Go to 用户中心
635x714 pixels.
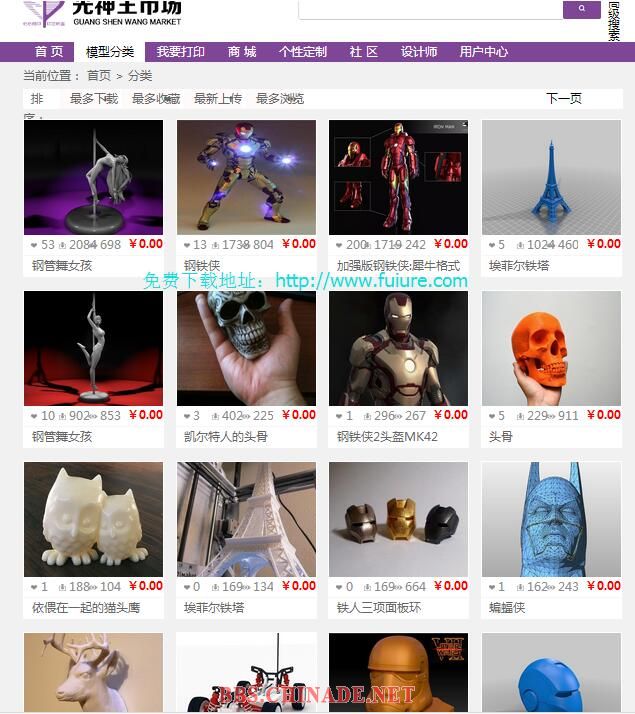[x=484, y=52]
